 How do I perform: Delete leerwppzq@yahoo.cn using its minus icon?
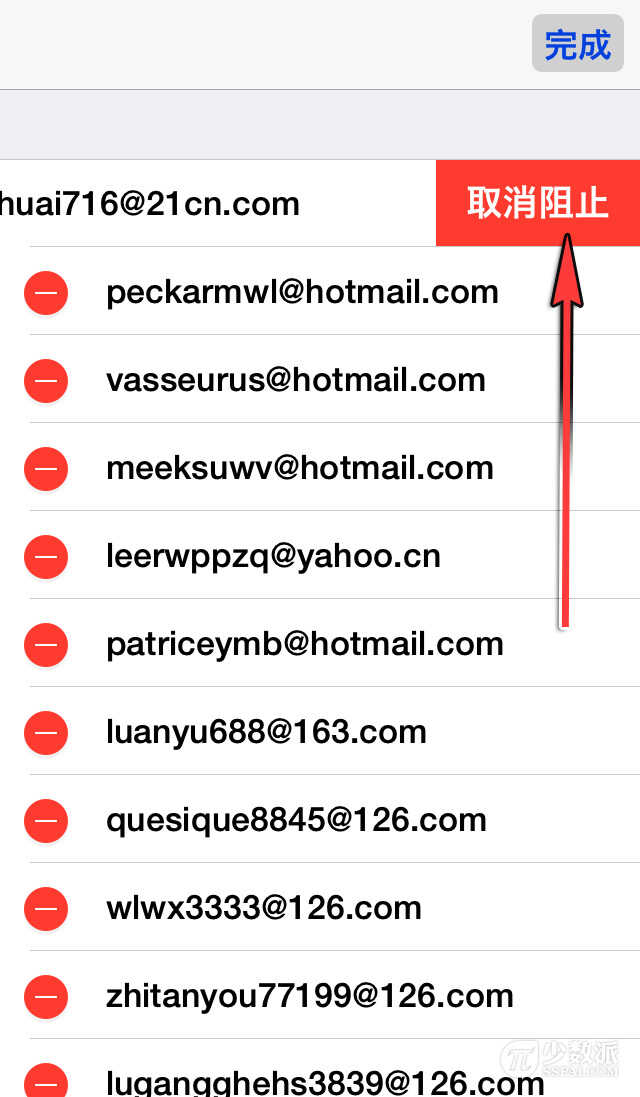point(46,557)
